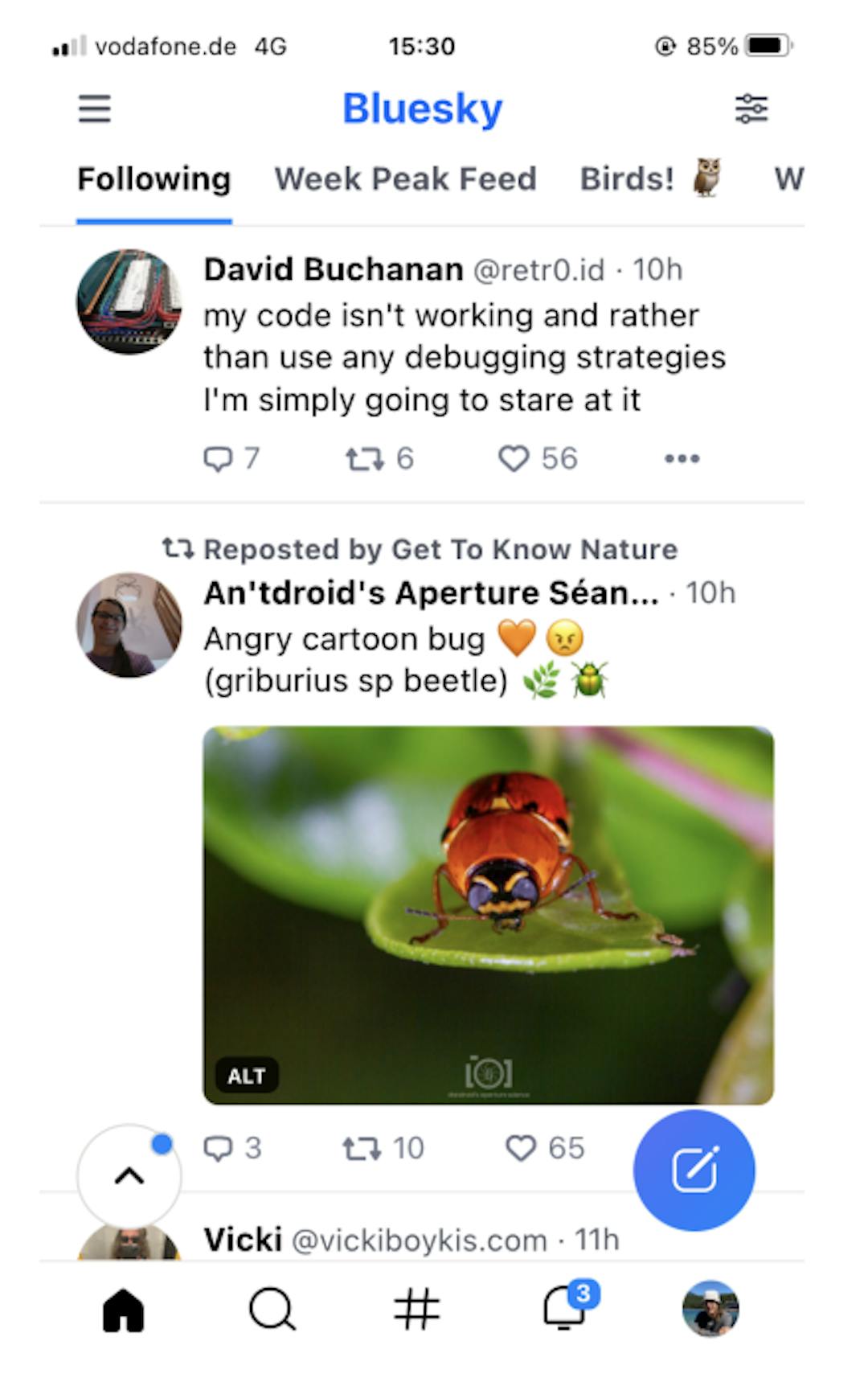Show the ALT text for the beetle image
868x1390 pixels.
[248, 1076]
